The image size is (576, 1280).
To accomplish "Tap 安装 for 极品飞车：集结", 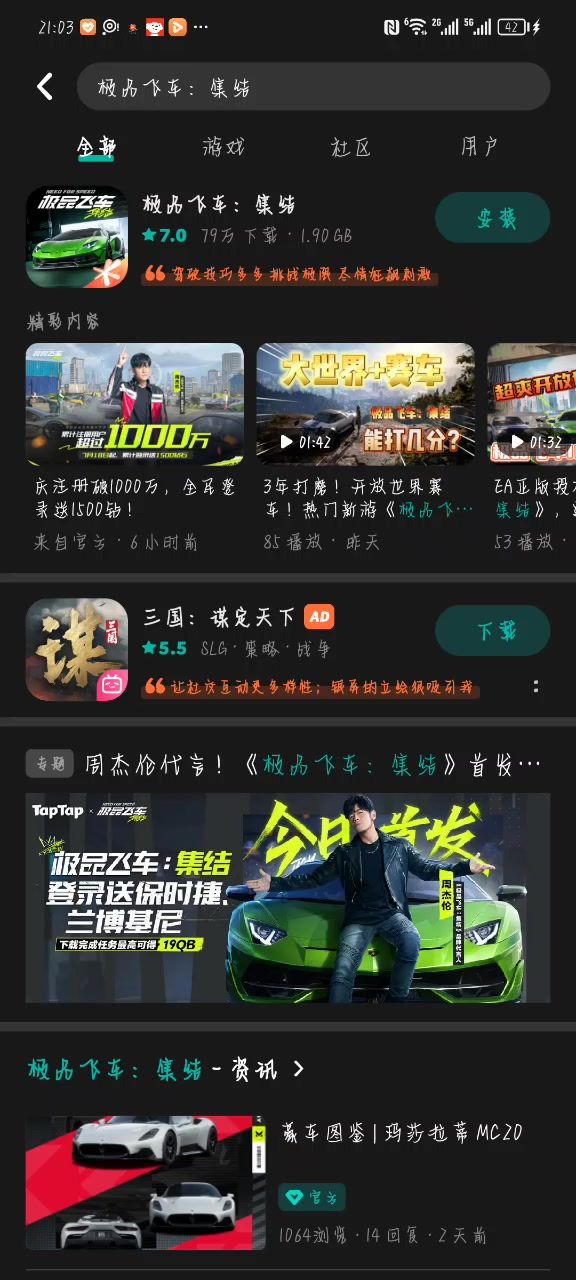I will [x=493, y=218].
